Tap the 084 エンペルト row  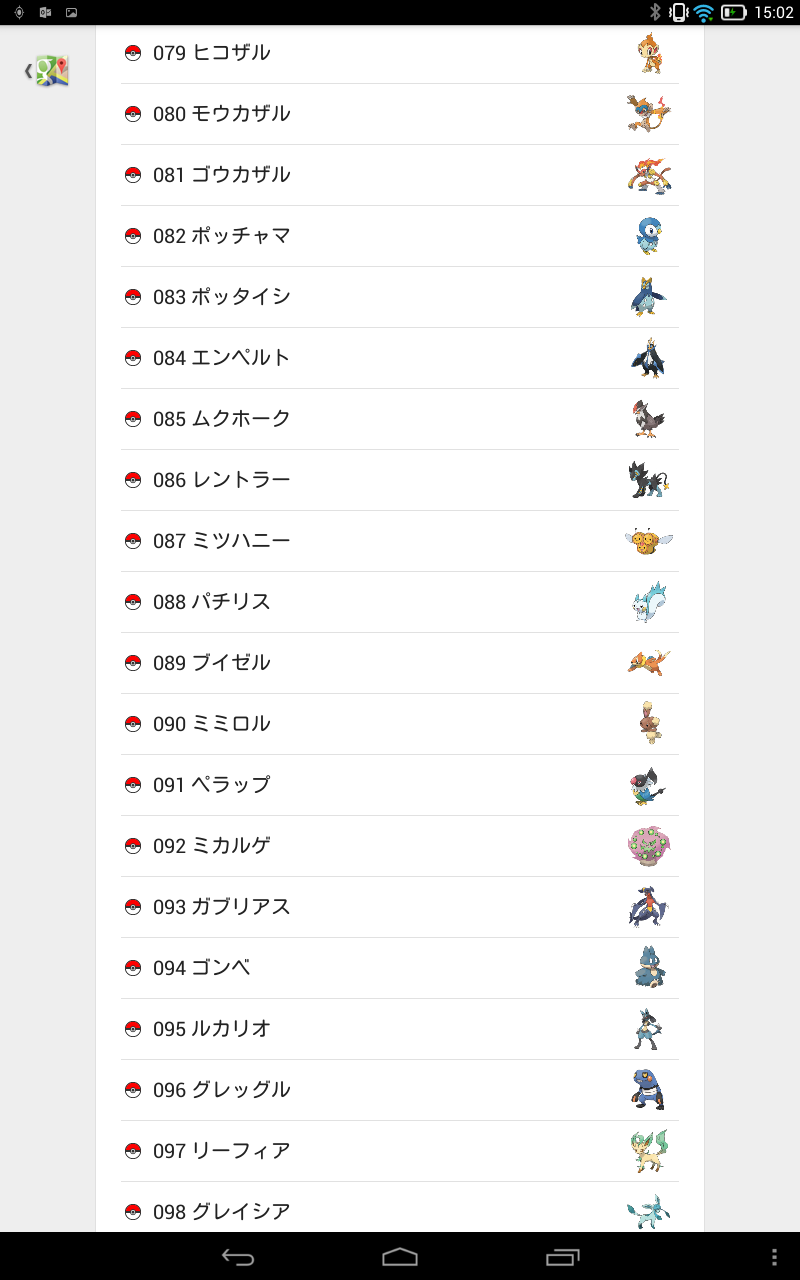400,358
